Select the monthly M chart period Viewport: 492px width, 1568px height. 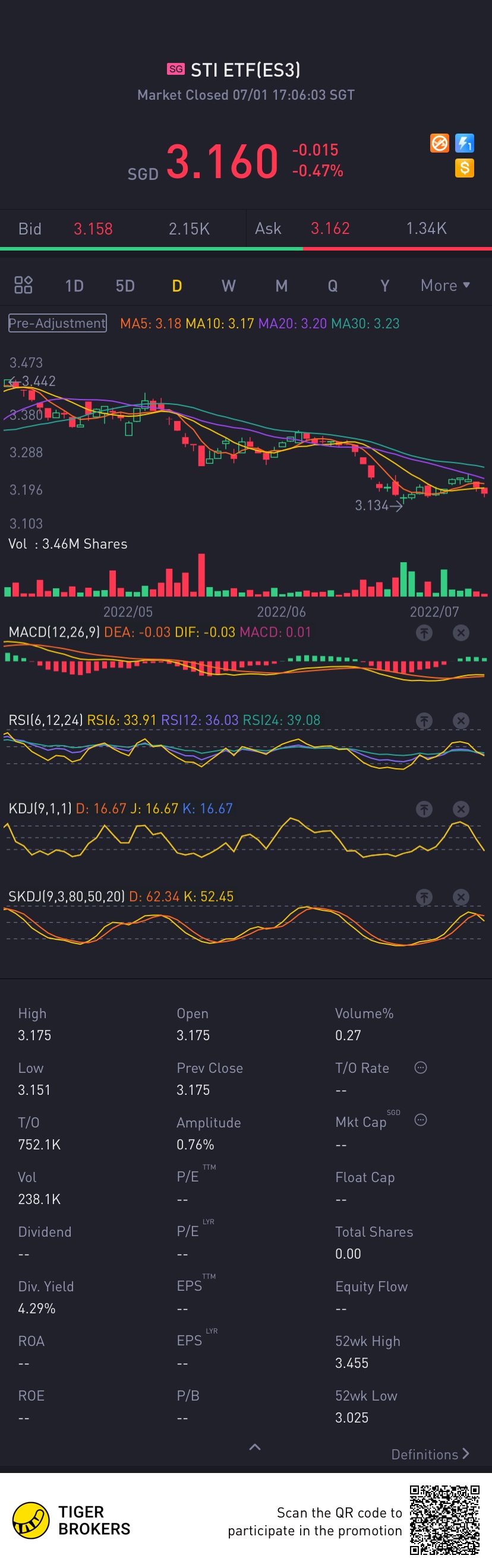point(281,286)
